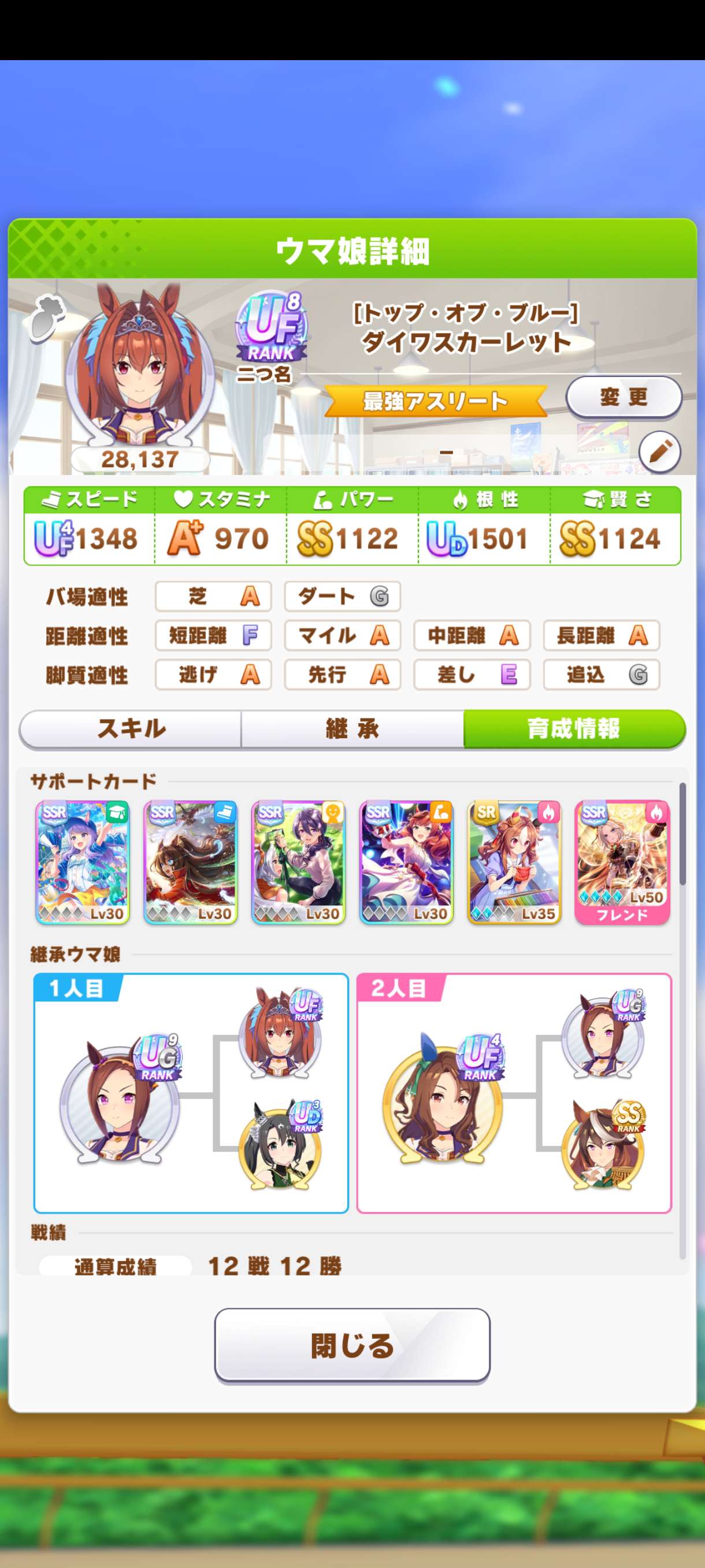Open the SR Lv35 guts support card
The image size is (705, 1568).
pyautogui.click(x=514, y=862)
